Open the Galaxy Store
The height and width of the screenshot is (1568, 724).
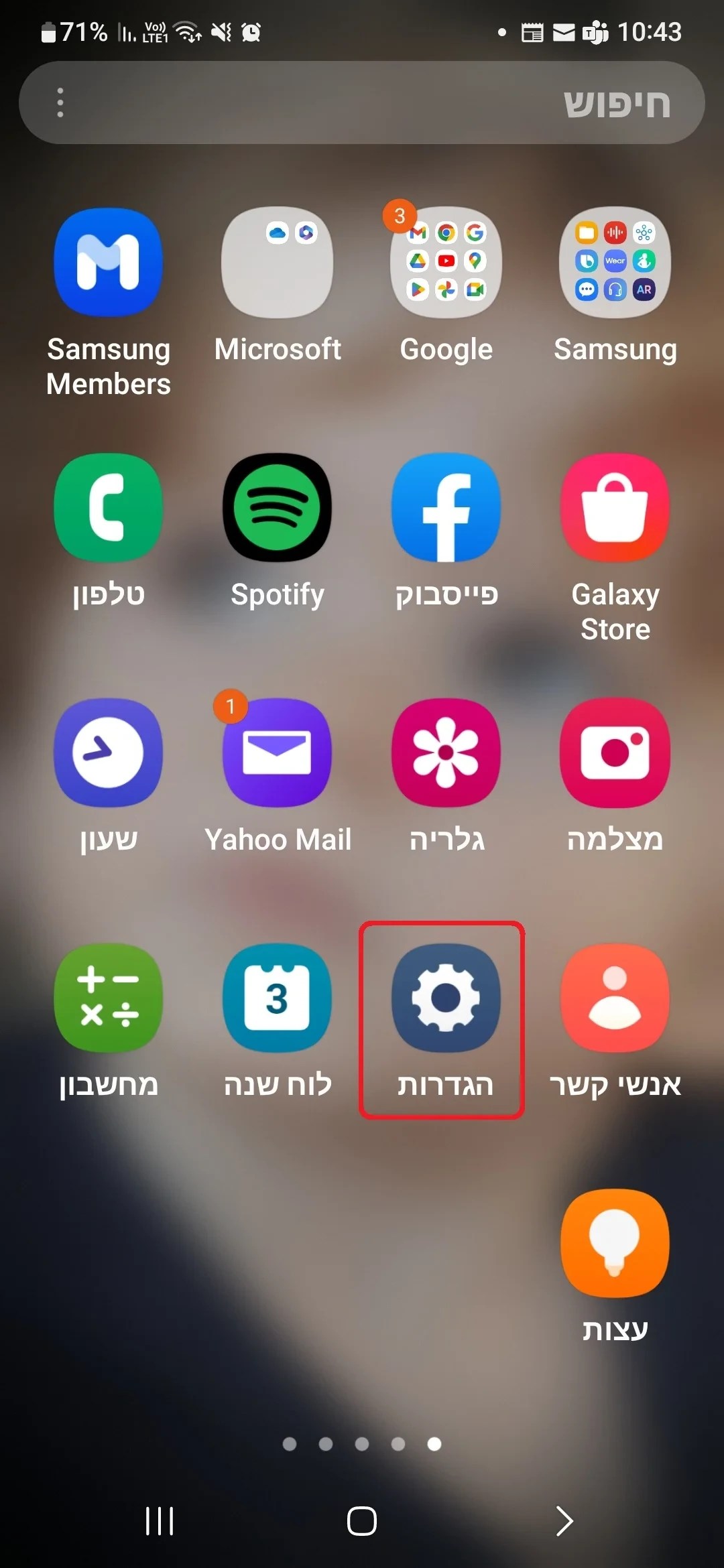[614, 507]
